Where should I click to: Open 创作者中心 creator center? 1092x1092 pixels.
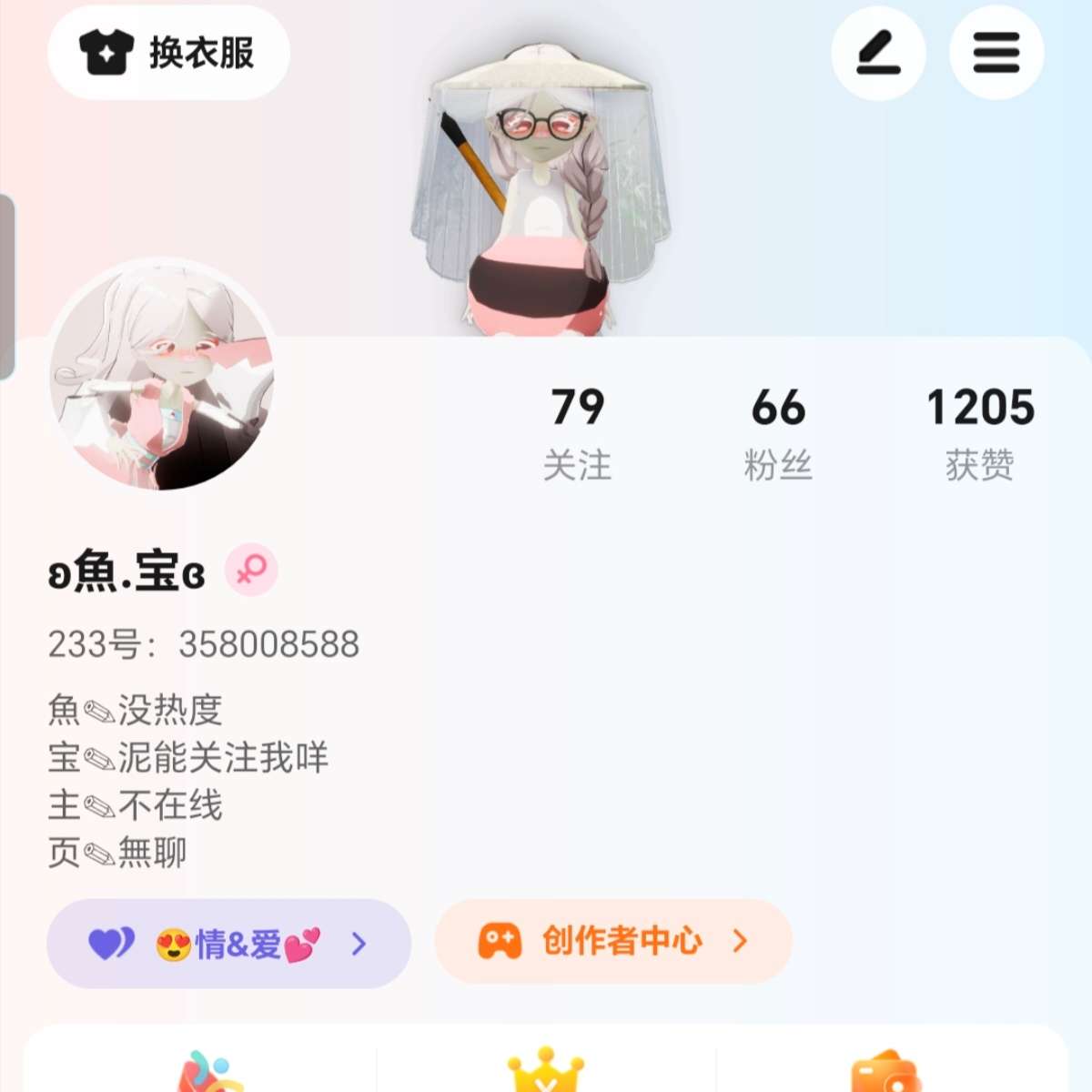(x=613, y=941)
